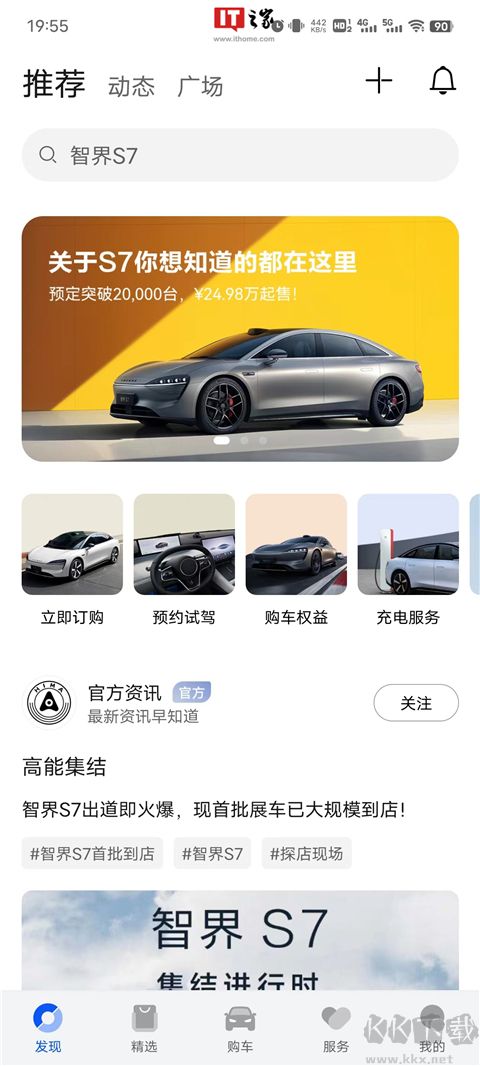The image size is (480, 1066).
Task: Open the 预约试驾 tile
Action: click(x=184, y=560)
